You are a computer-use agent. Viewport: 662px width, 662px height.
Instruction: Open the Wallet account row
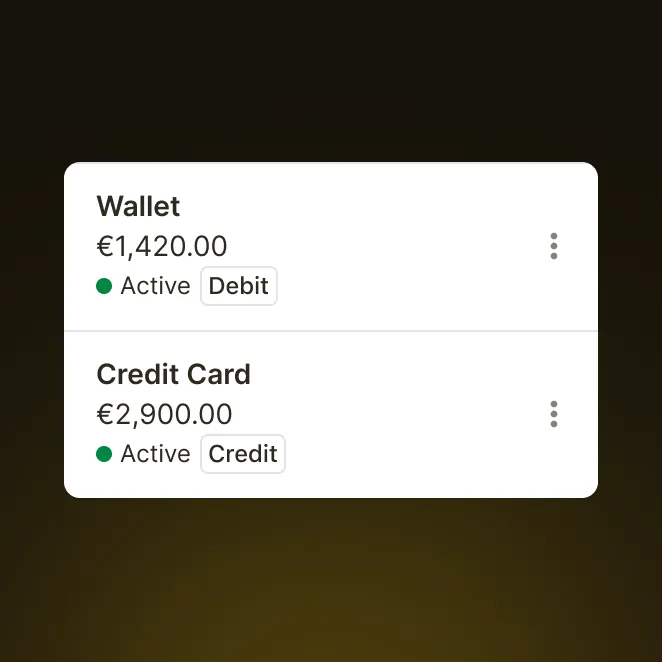tap(300, 246)
